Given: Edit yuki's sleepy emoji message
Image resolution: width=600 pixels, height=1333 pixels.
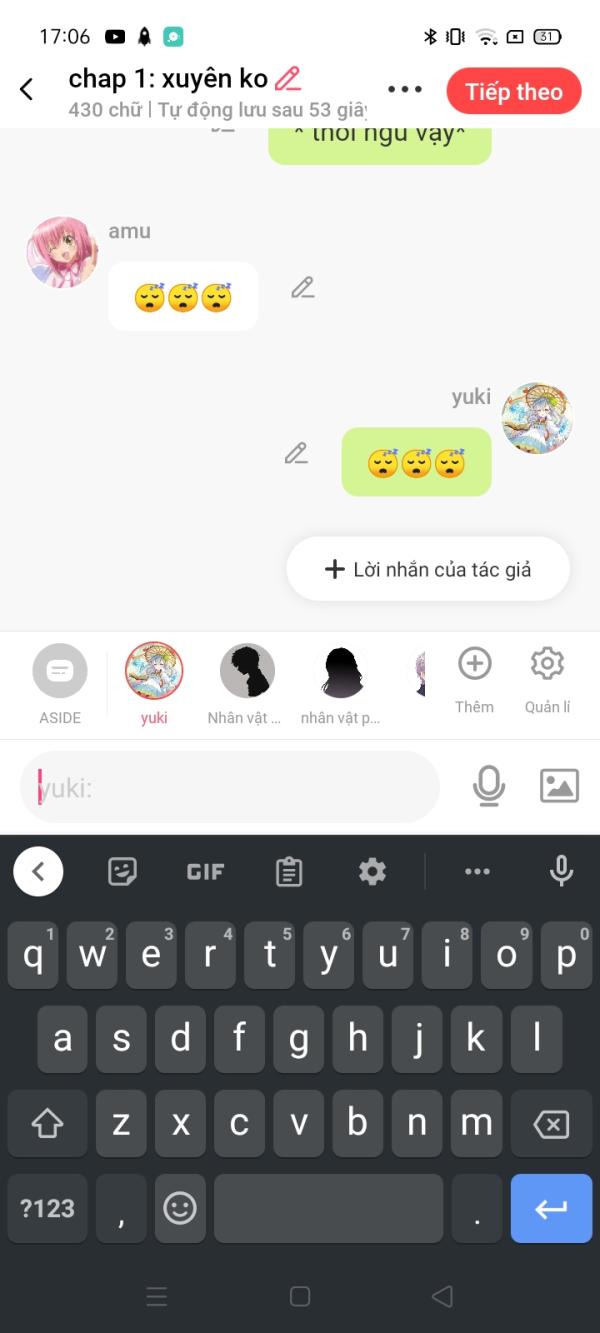Looking at the screenshot, I should 296,453.
